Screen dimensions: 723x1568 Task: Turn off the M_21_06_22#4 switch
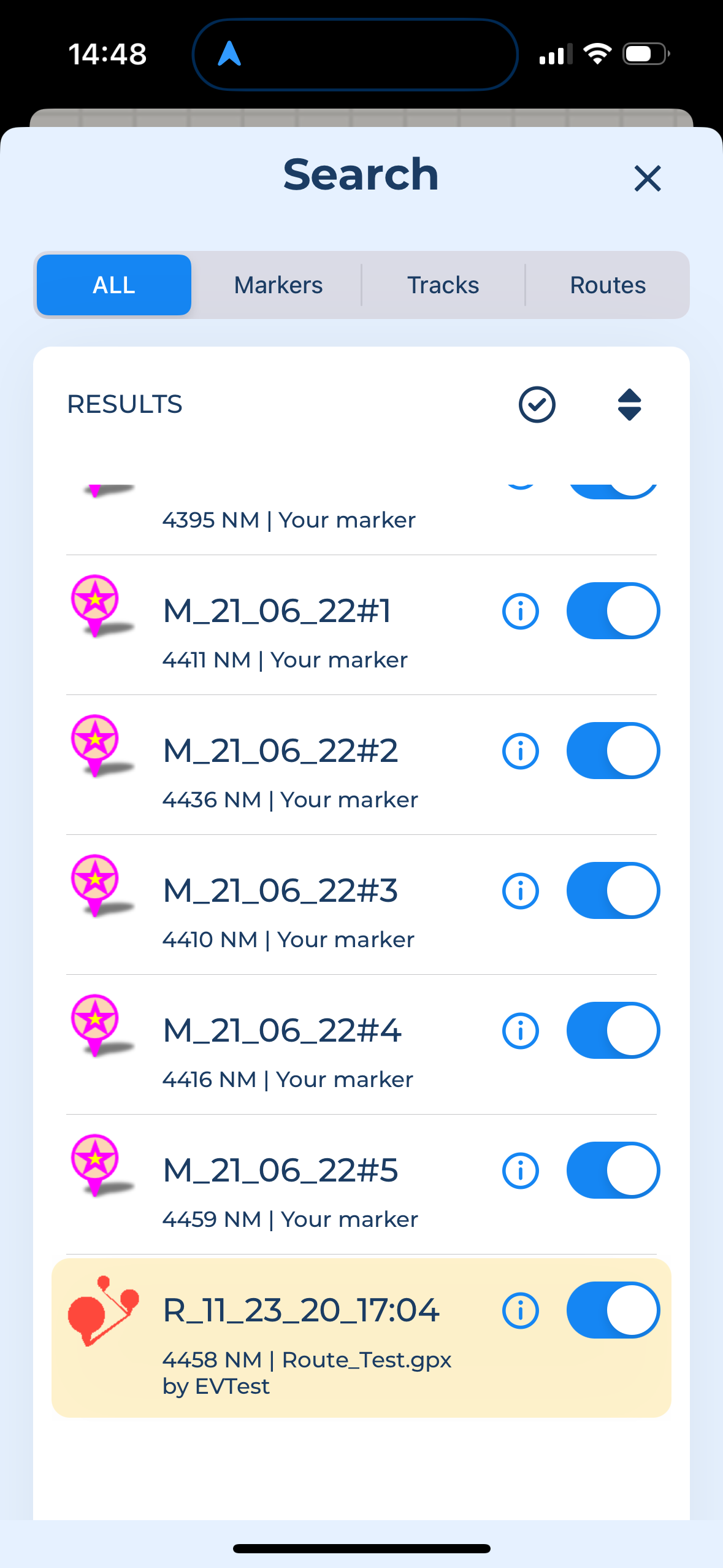613,1031
